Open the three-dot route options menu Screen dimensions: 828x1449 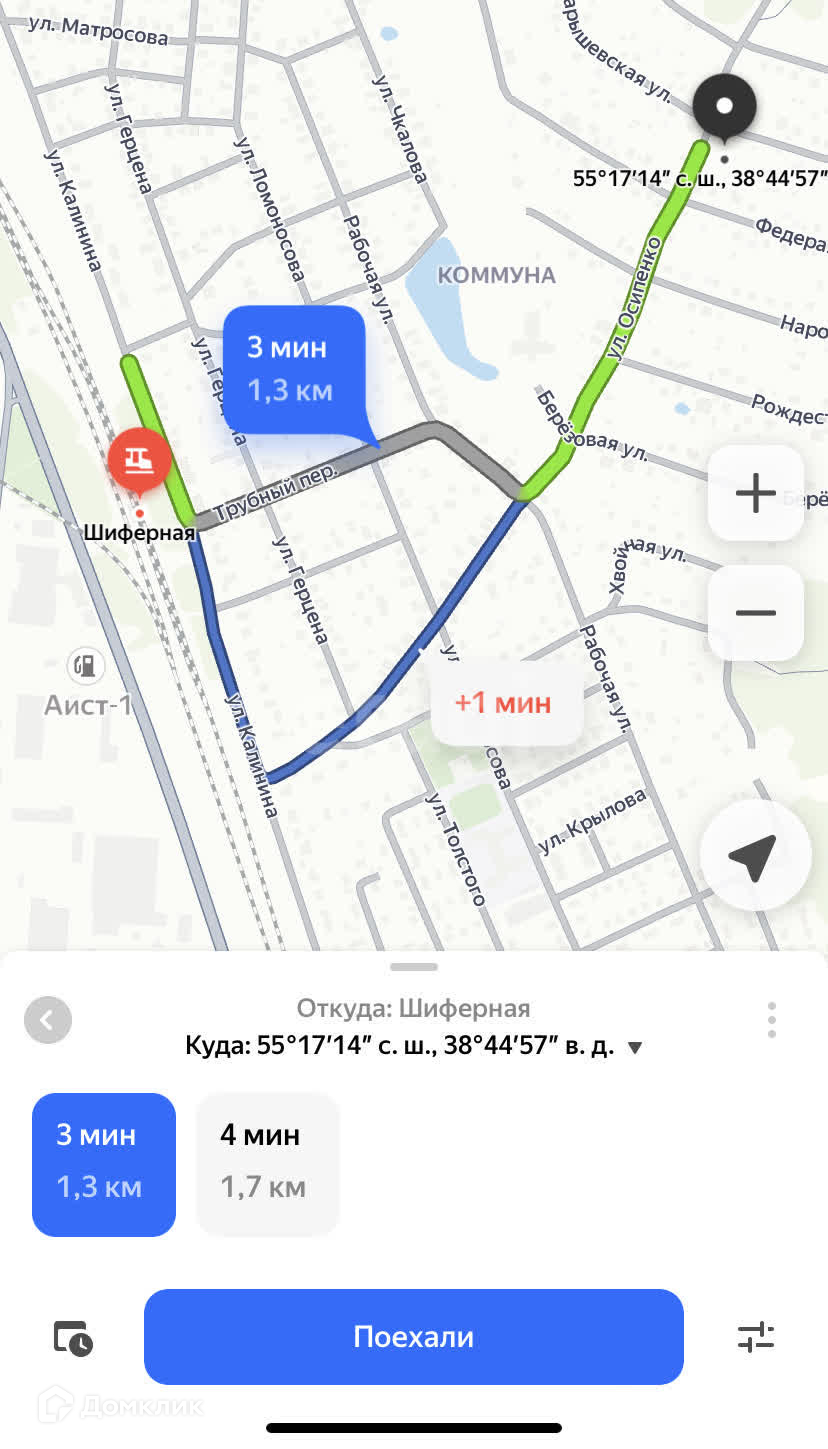coord(771,1020)
